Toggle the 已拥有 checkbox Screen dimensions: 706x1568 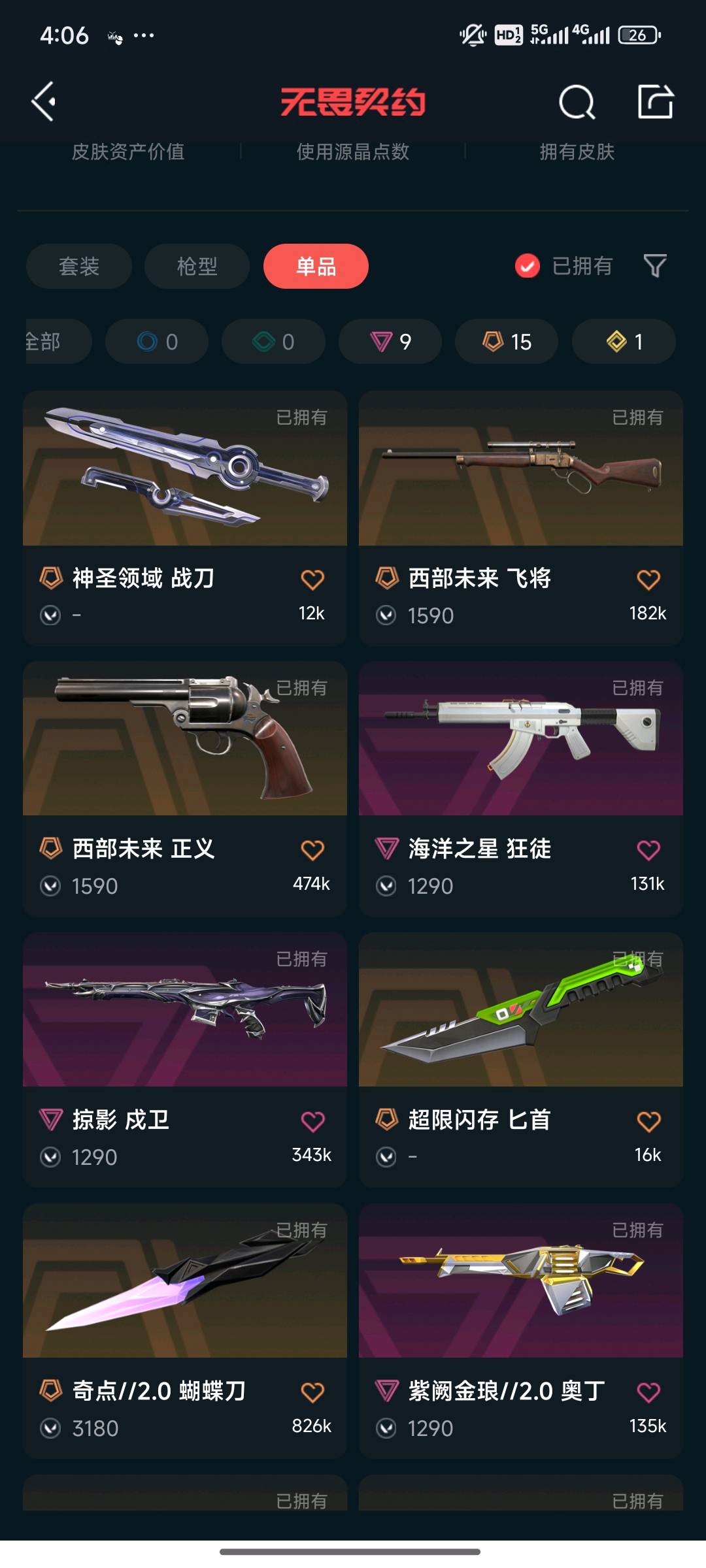pos(528,266)
